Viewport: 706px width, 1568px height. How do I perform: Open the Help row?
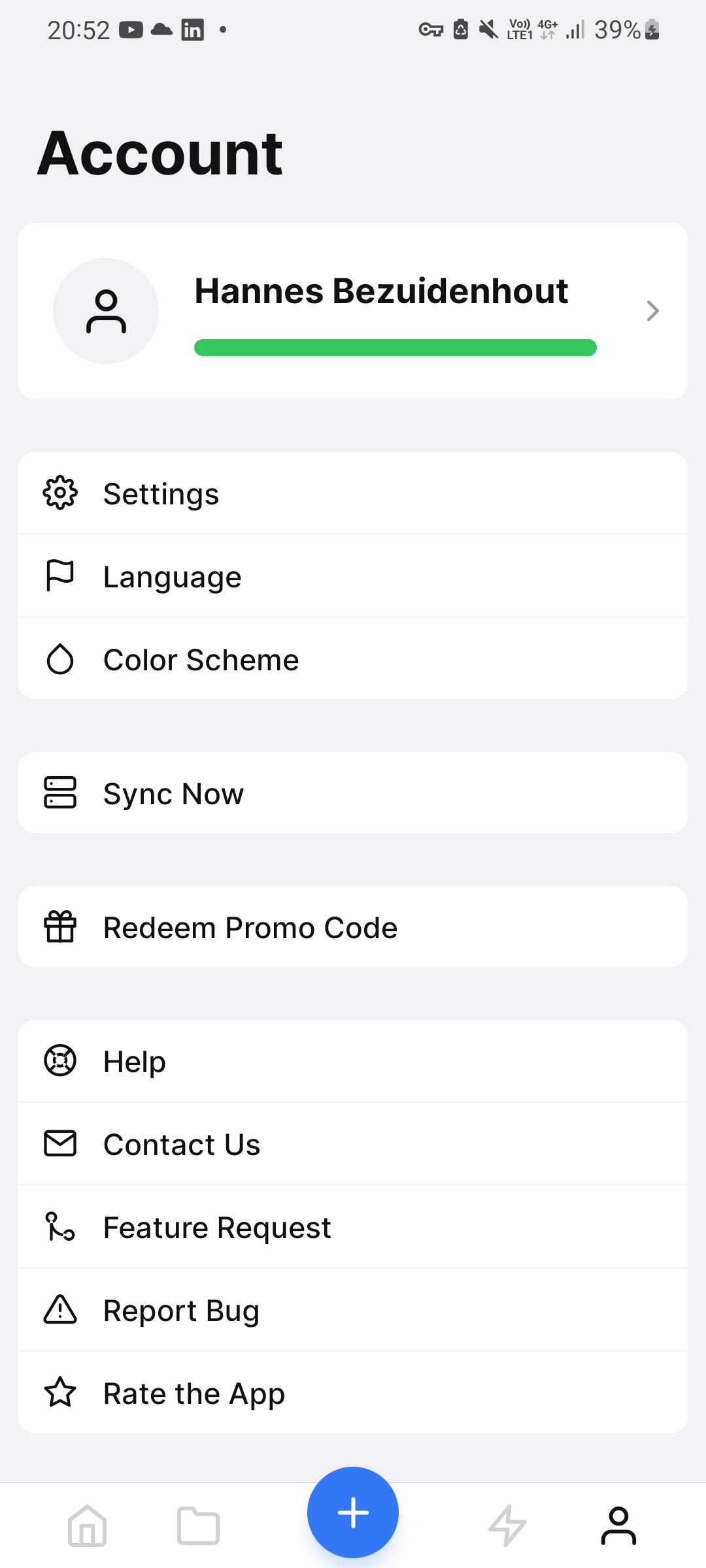[x=353, y=1061]
